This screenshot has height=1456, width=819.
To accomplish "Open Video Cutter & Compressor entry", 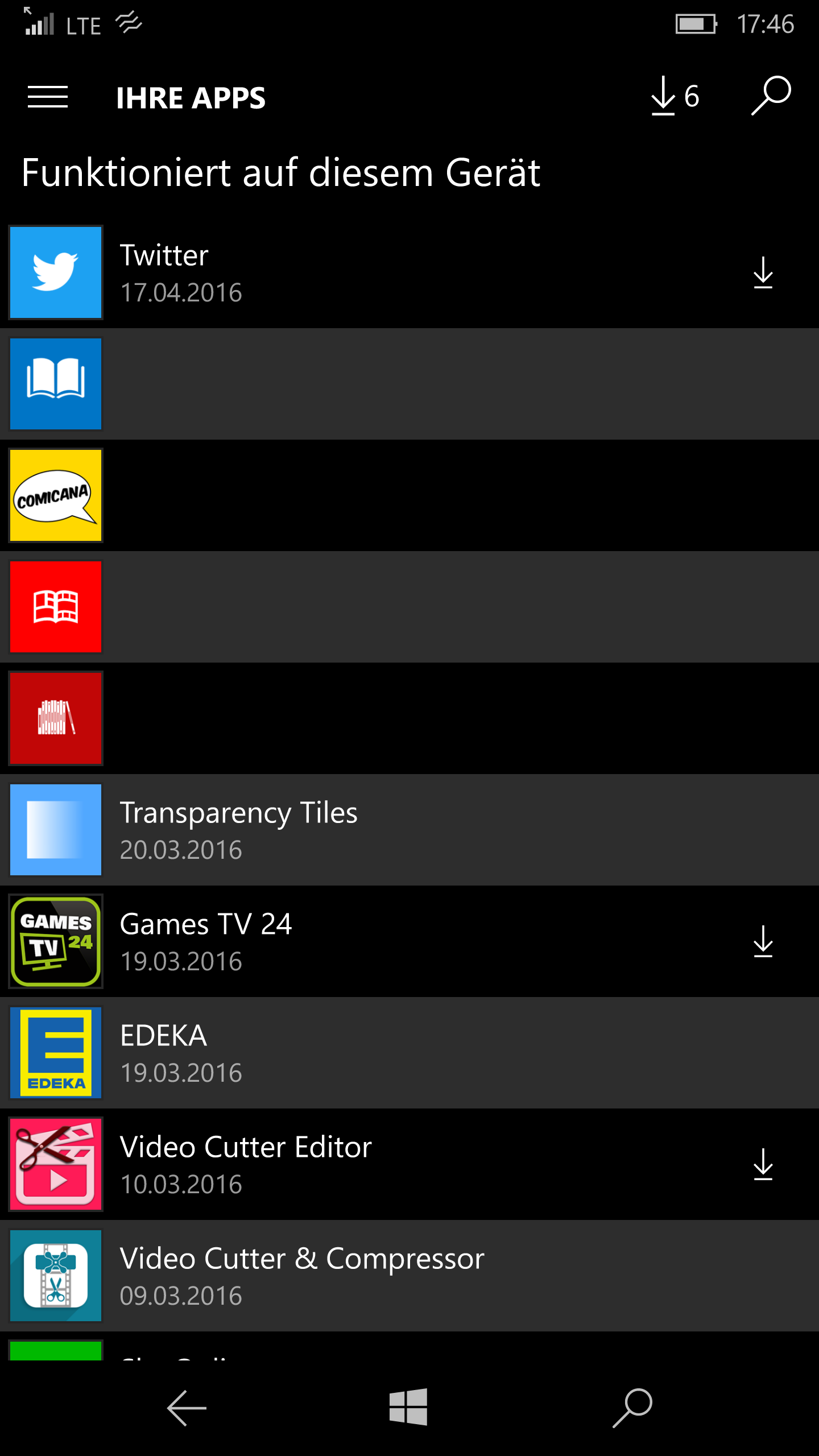I will 409,1276.
